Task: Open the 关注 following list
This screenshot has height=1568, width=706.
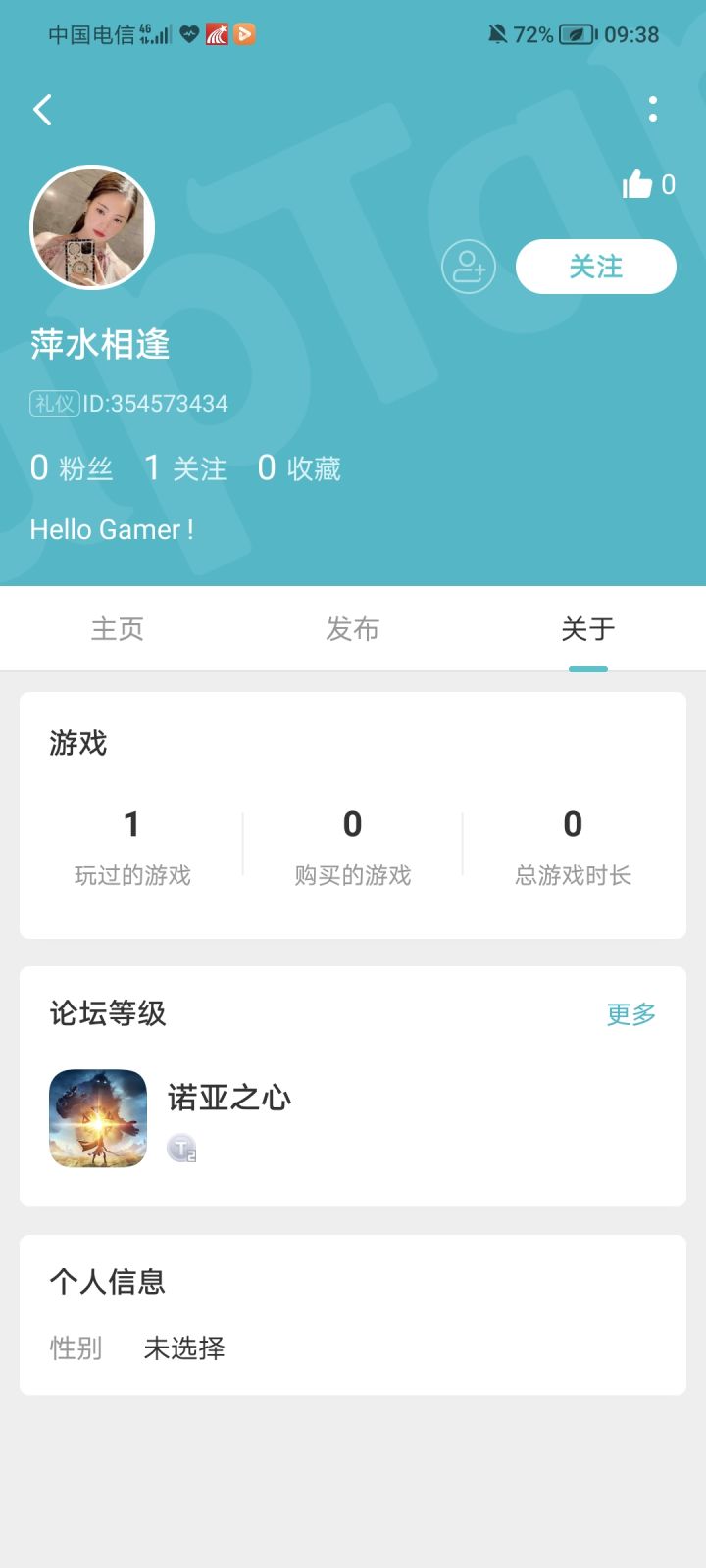Action: (185, 468)
